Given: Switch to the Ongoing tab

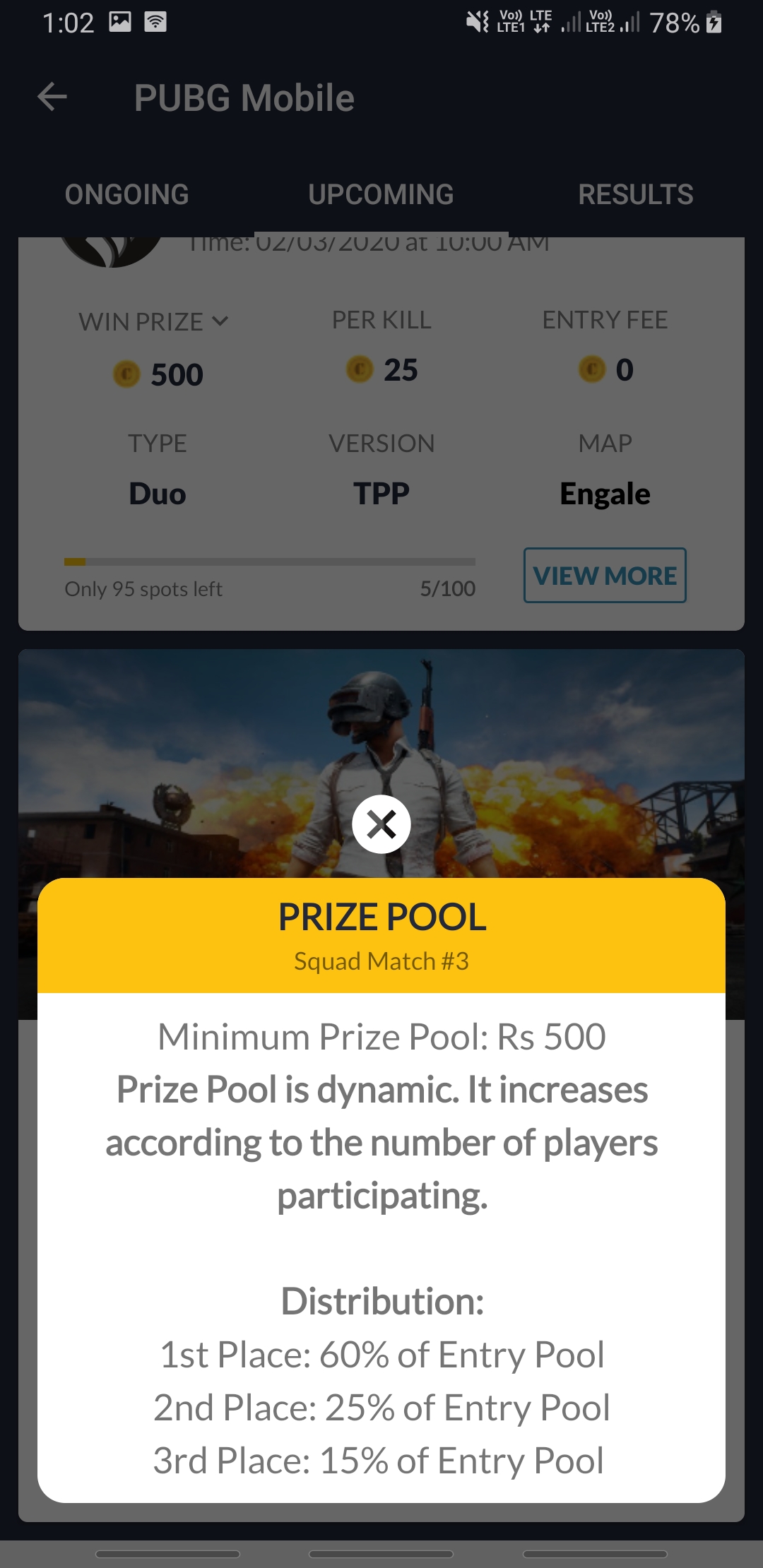Looking at the screenshot, I should tap(127, 194).
